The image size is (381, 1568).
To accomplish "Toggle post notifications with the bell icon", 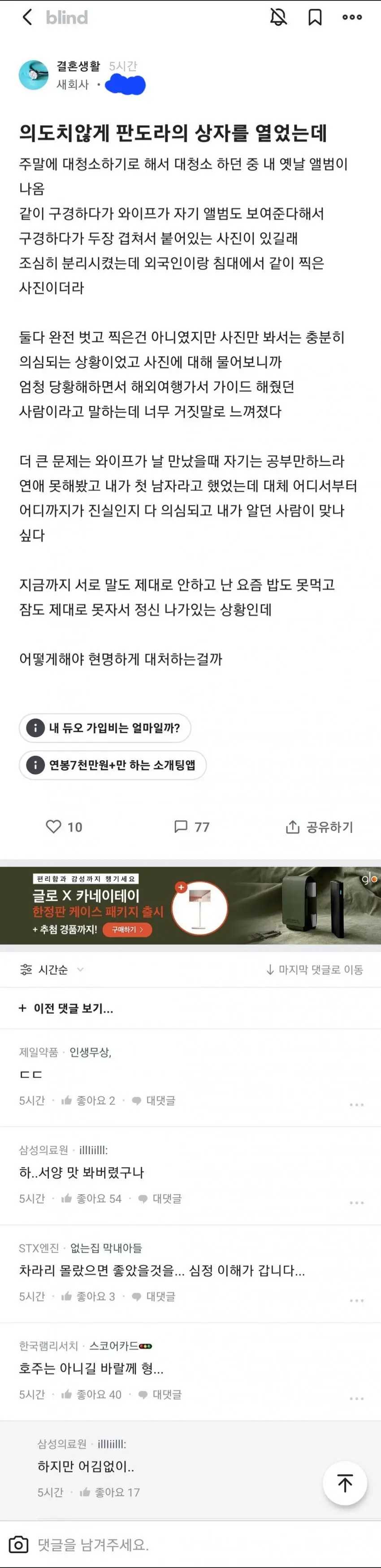I will click(x=278, y=17).
